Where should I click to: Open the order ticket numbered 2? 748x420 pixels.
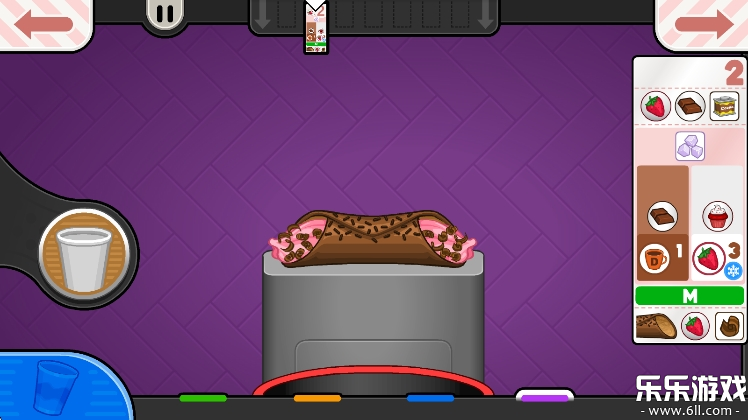click(689, 200)
